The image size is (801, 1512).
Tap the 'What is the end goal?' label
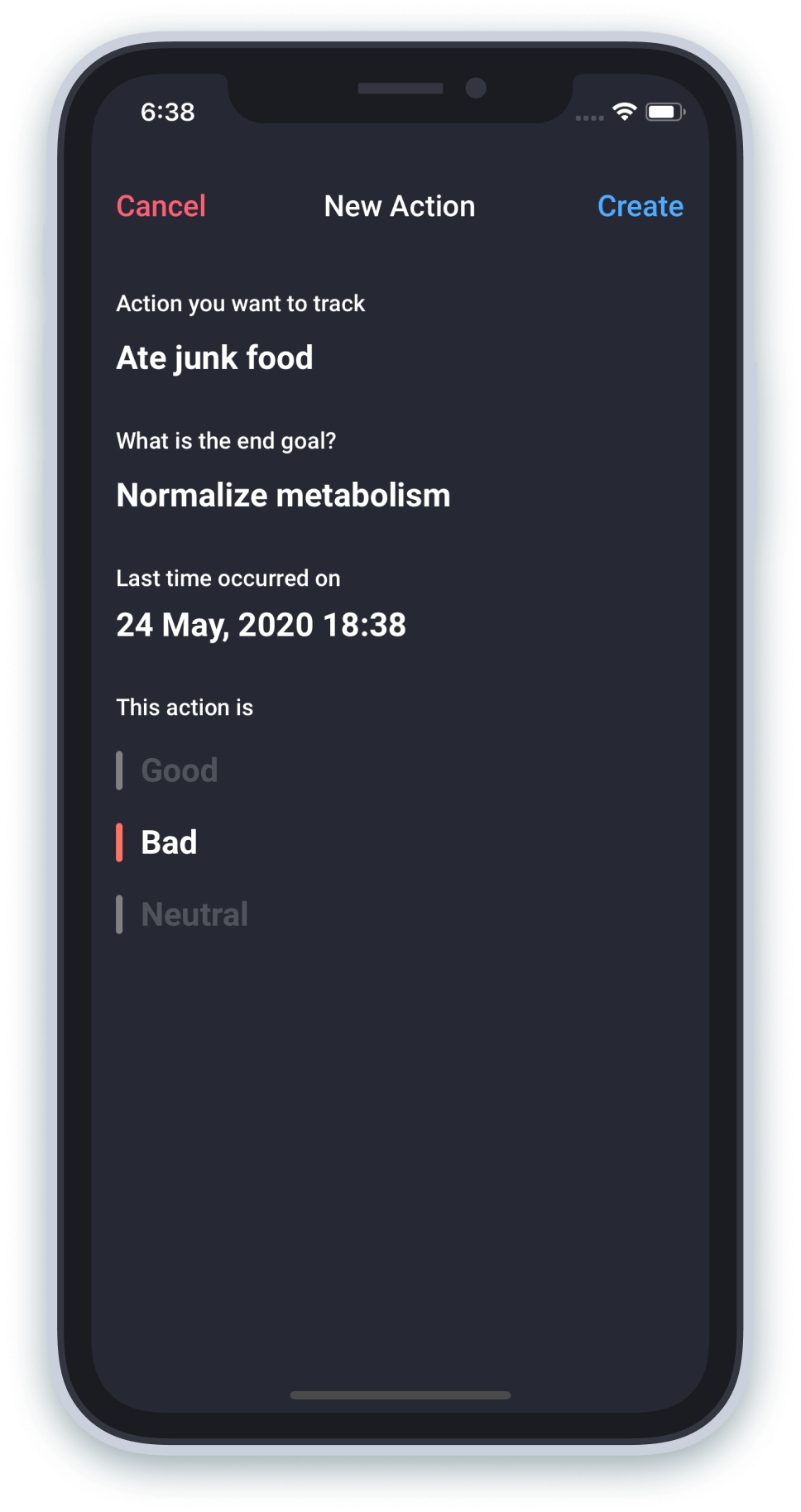tap(226, 440)
